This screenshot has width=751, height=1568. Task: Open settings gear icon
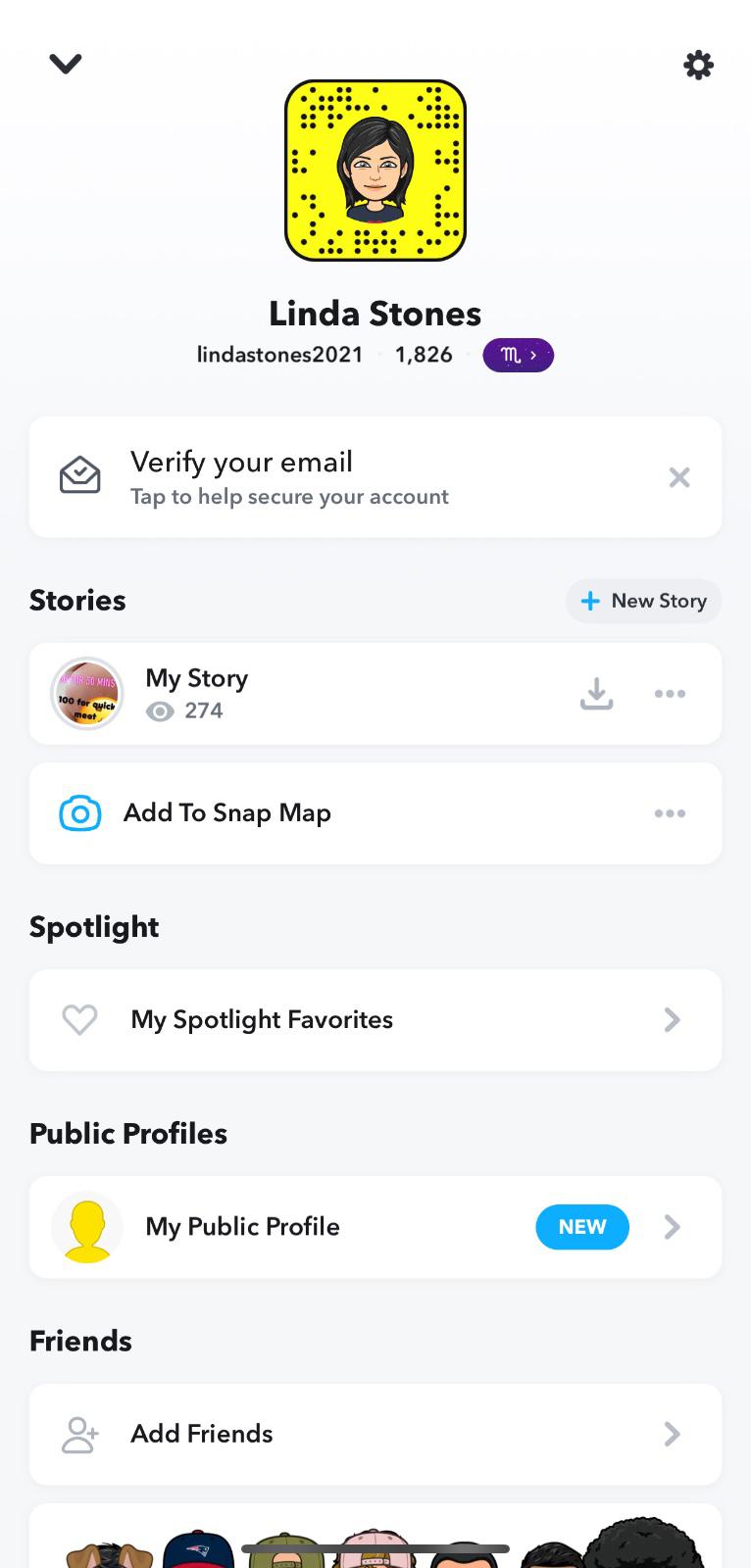click(698, 66)
